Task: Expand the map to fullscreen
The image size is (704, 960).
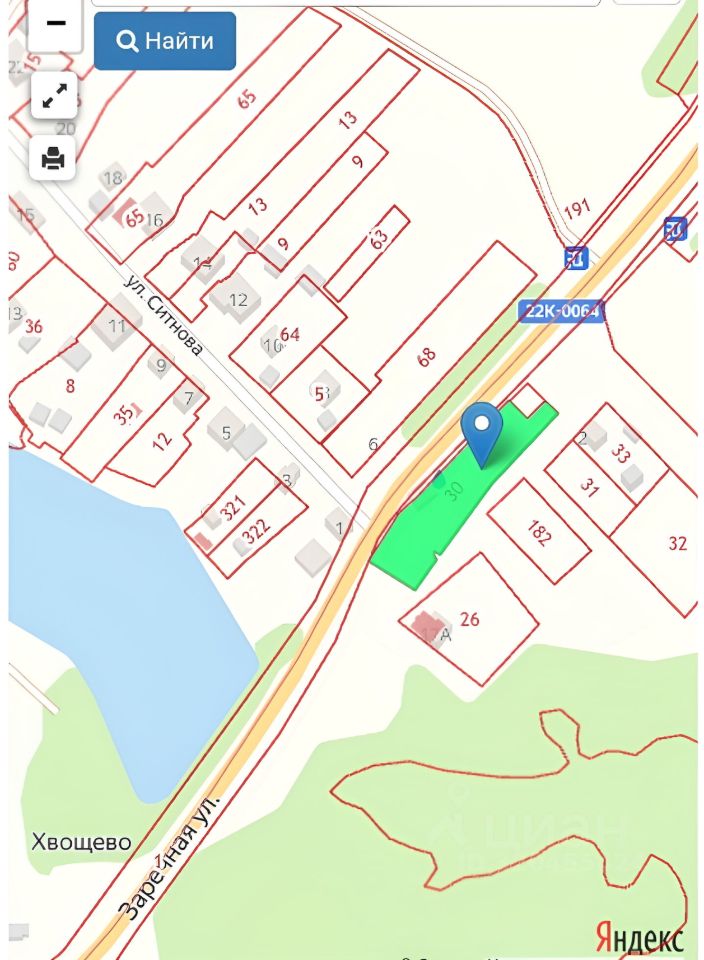Action: tap(54, 96)
